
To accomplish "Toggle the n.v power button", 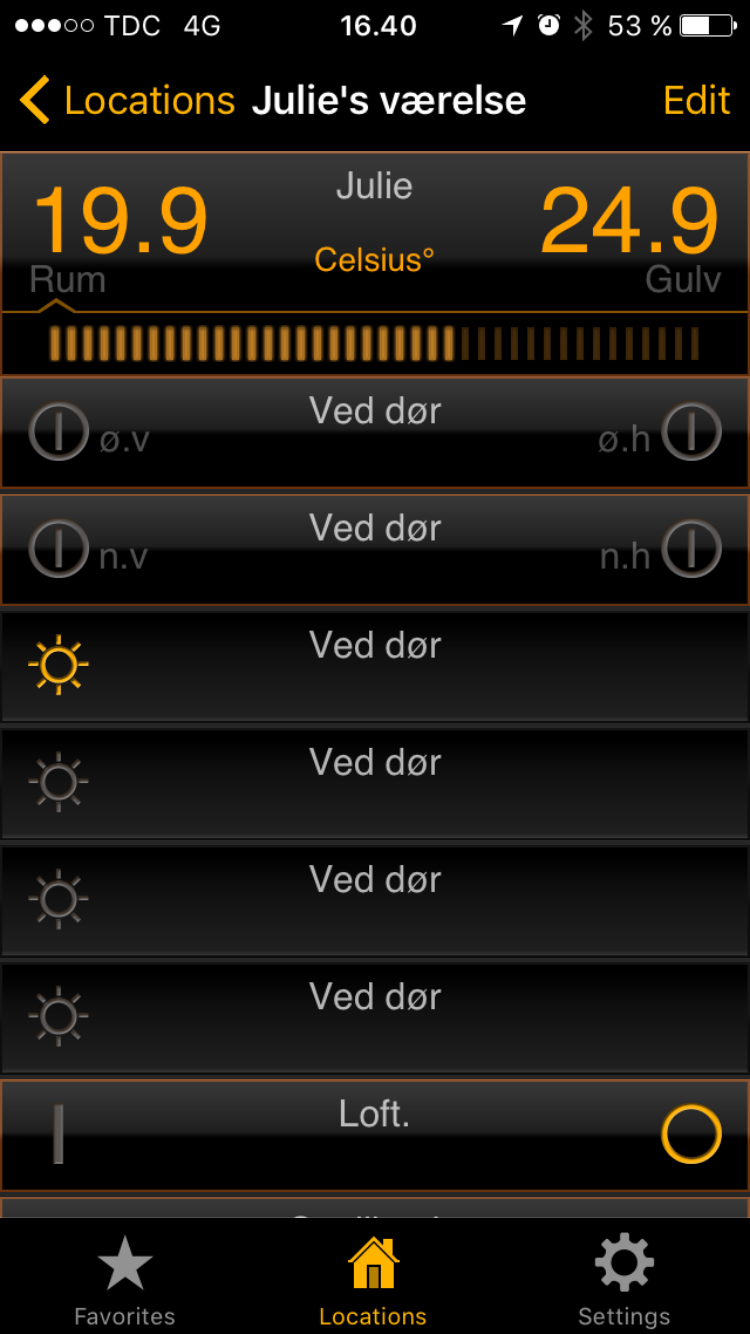I will (x=59, y=549).
